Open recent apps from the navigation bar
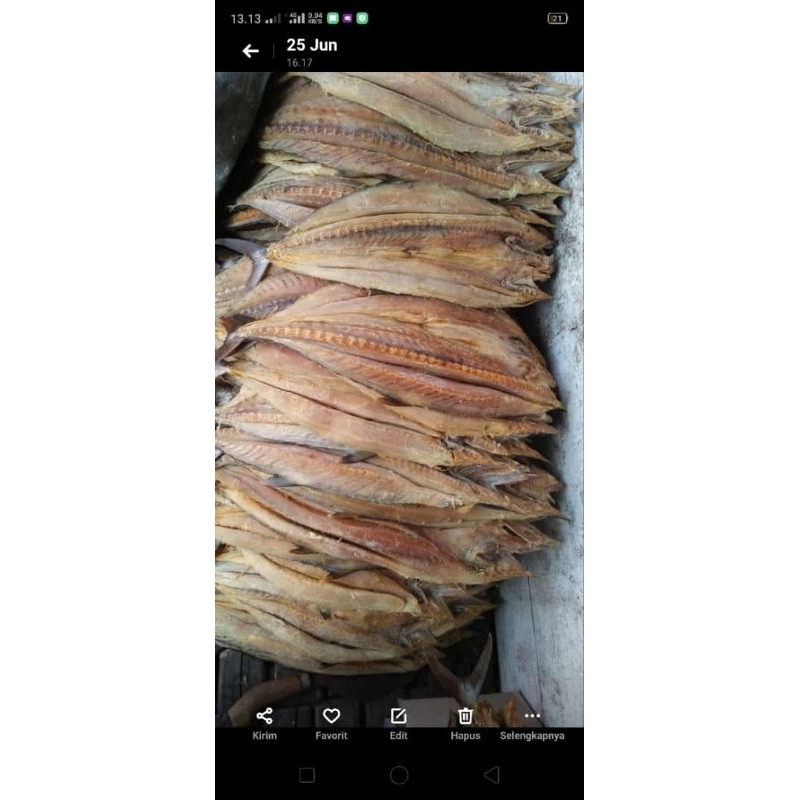Screen dimensions: 800x800 tap(307, 775)
